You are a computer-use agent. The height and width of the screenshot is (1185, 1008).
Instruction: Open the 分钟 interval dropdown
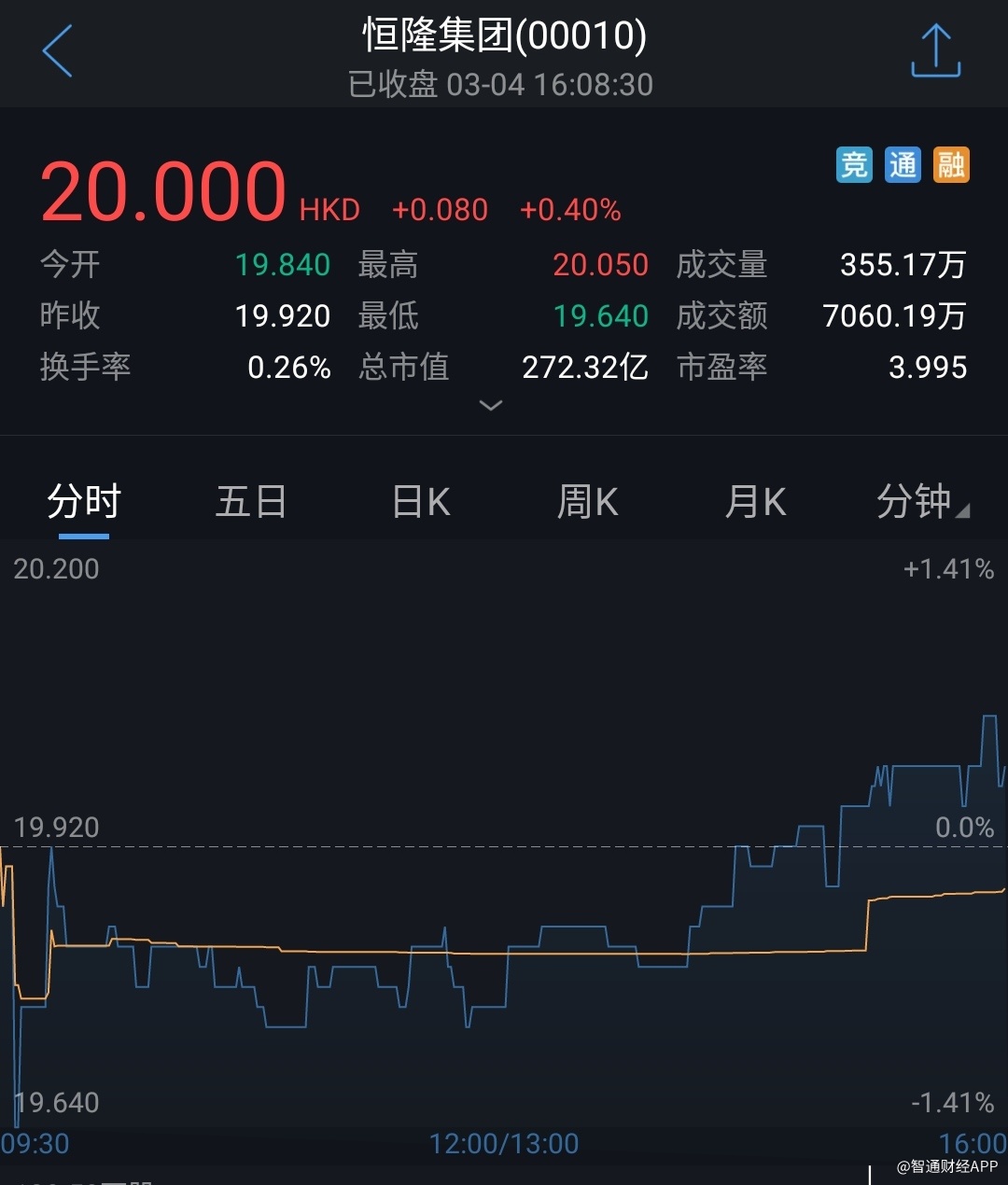pyautogui.click(x=921, y=502)
